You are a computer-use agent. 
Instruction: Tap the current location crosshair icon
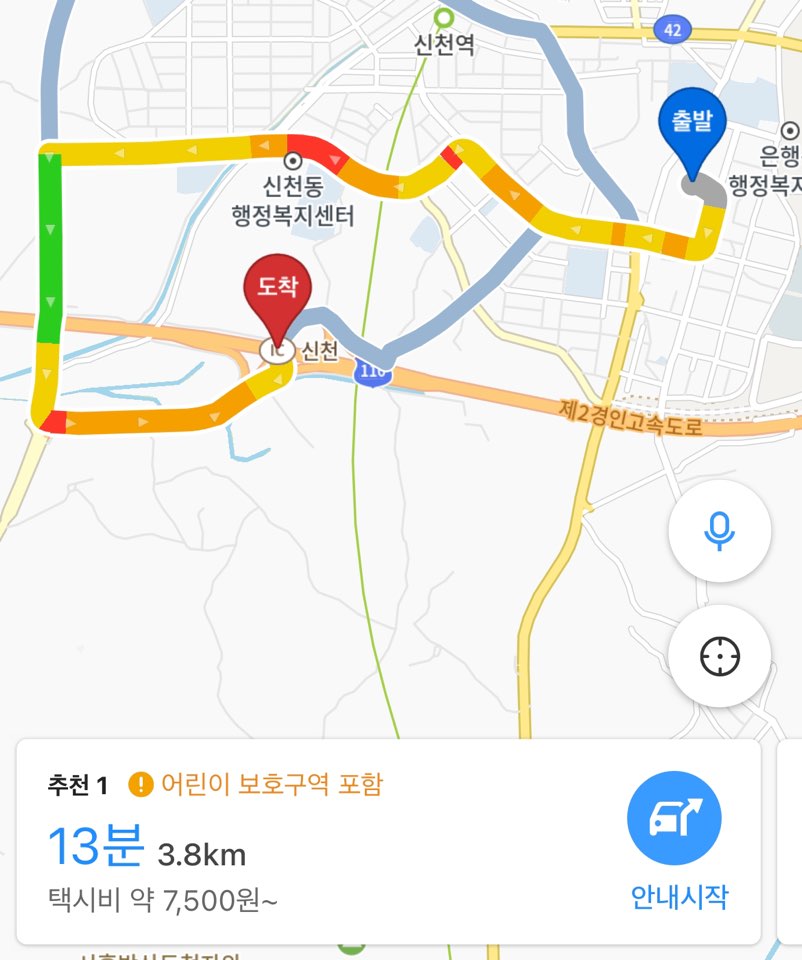(x=719, y=657)
